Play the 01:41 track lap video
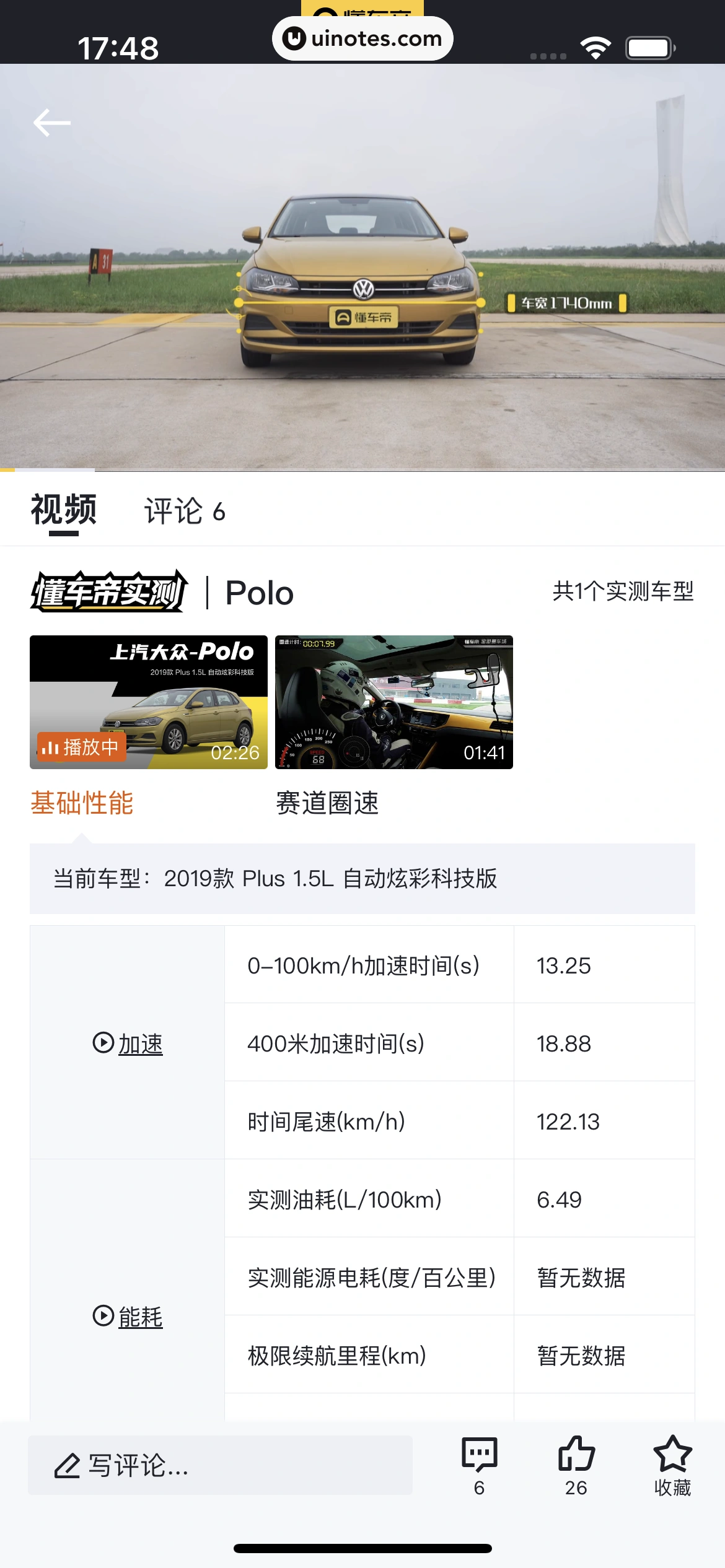 point(394,702)
